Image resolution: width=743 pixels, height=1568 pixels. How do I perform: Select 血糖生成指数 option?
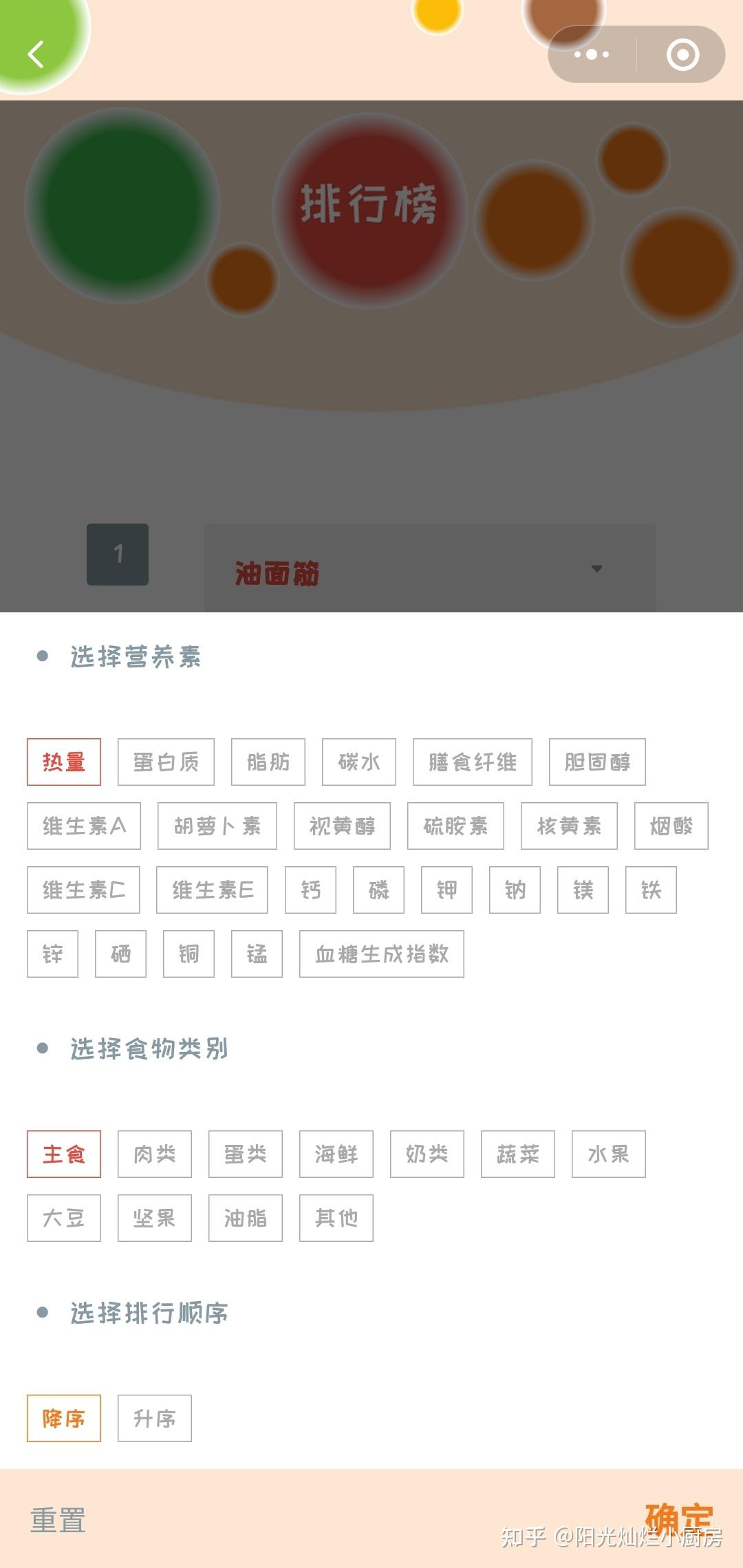(x=381, y=954)
